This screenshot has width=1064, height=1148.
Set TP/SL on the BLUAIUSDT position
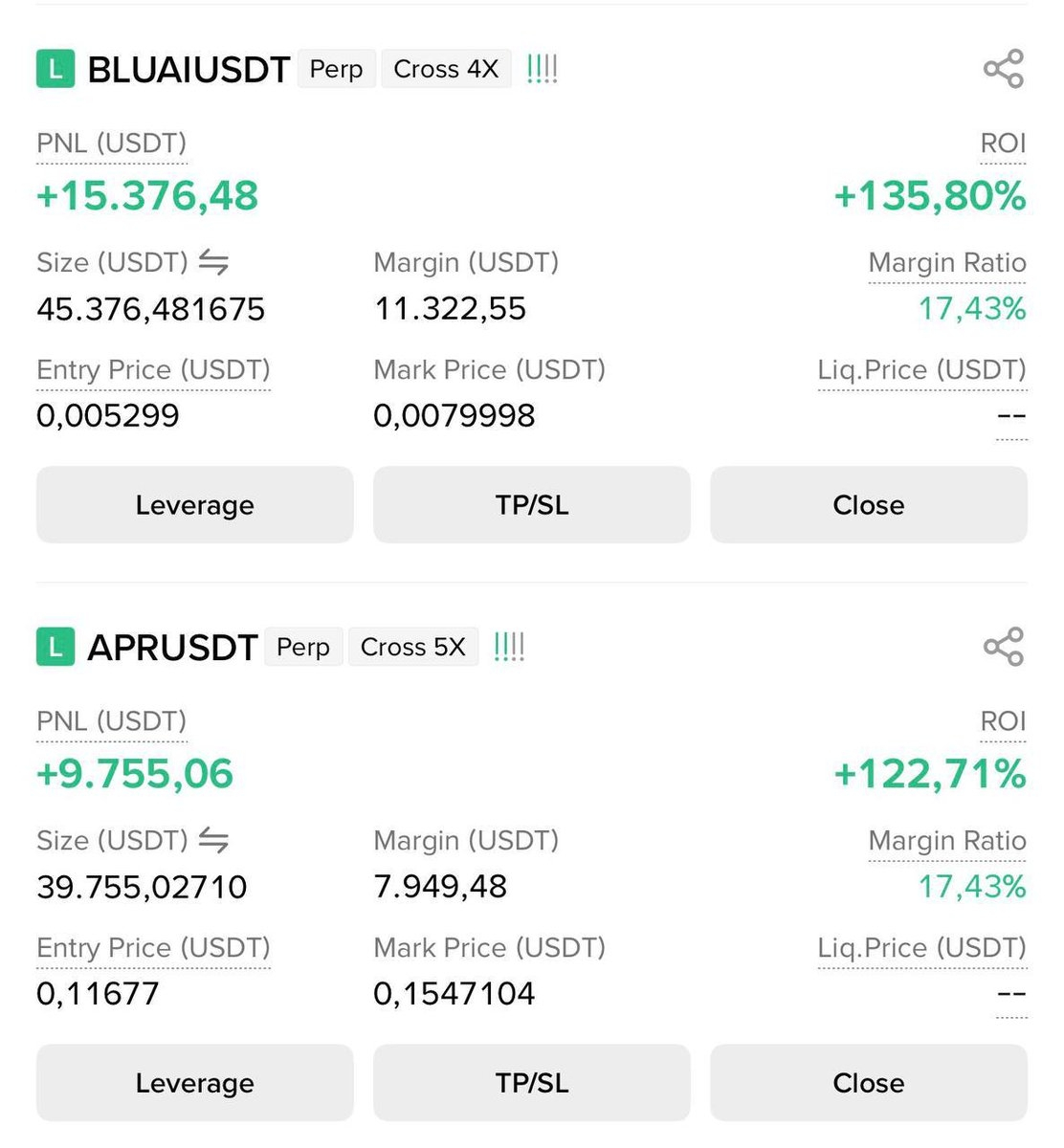(x=531, y=505)
